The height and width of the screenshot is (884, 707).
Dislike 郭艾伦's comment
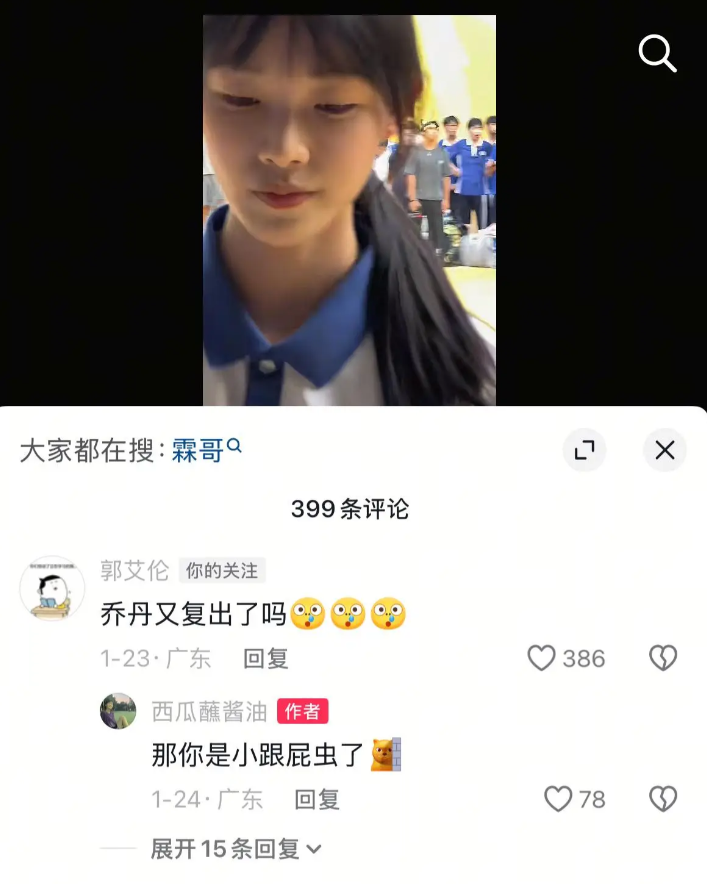coord(663,658)
